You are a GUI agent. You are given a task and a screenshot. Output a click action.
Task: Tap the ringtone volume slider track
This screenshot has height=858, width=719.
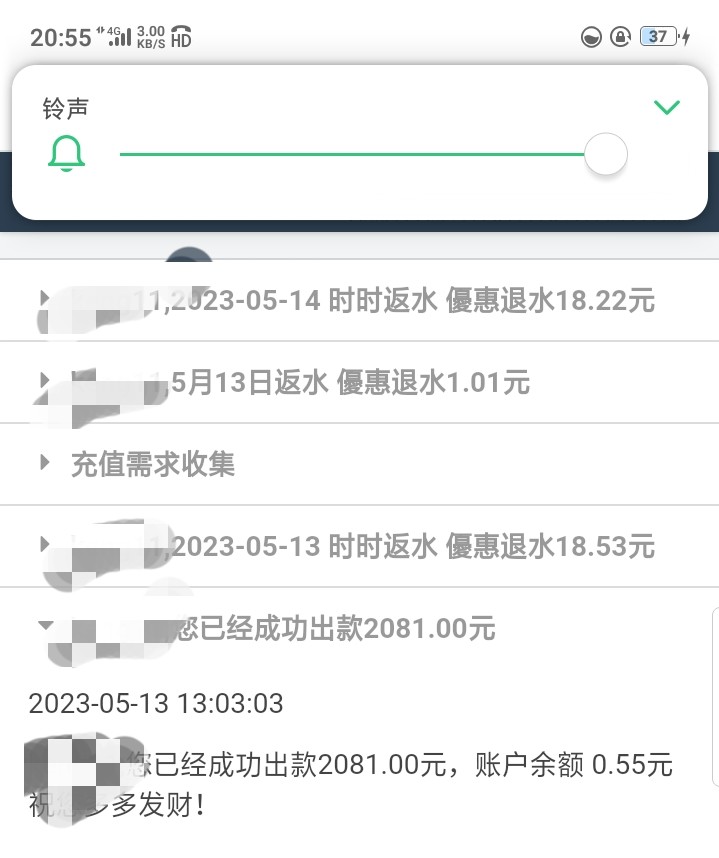coord(350,155)
